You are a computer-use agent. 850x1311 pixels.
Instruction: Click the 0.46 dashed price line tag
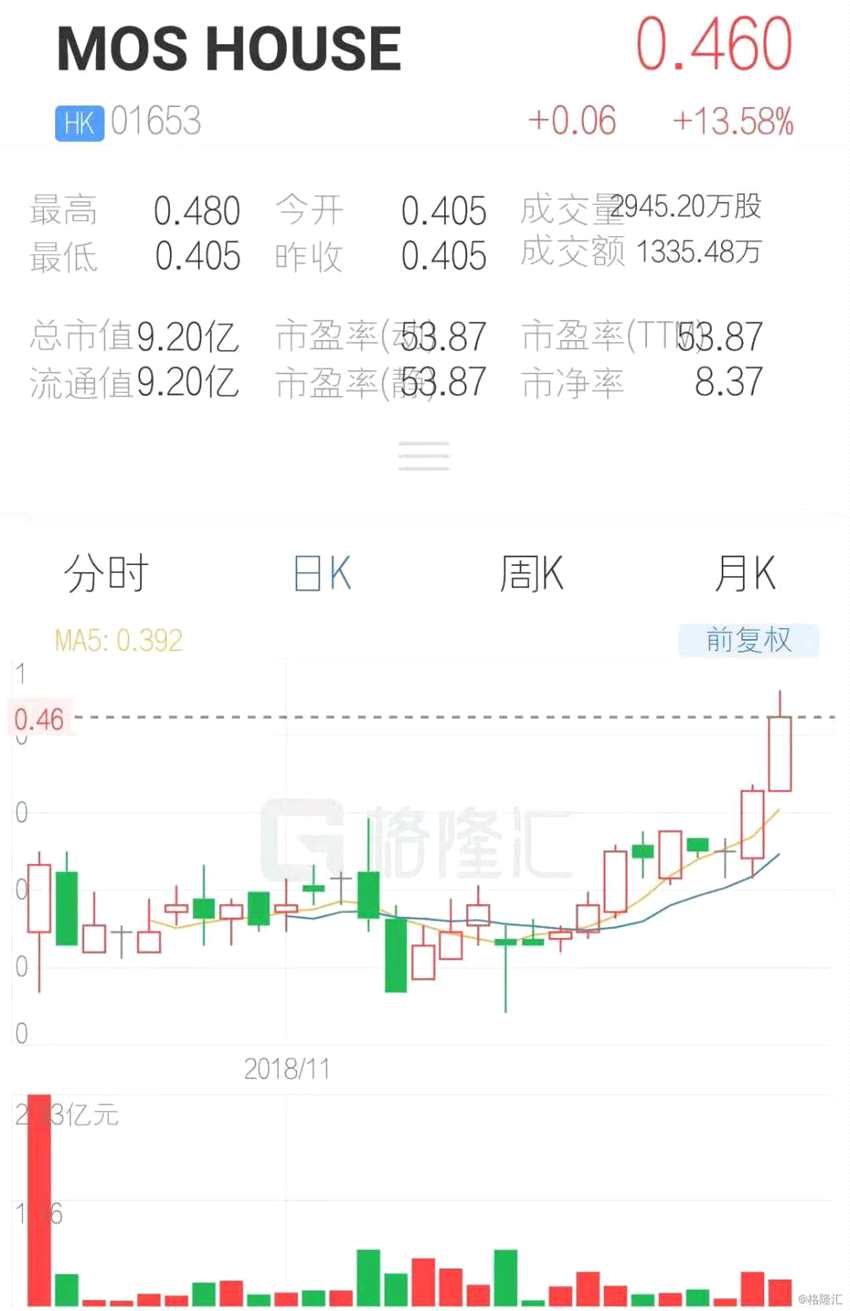tap(38, 719)
